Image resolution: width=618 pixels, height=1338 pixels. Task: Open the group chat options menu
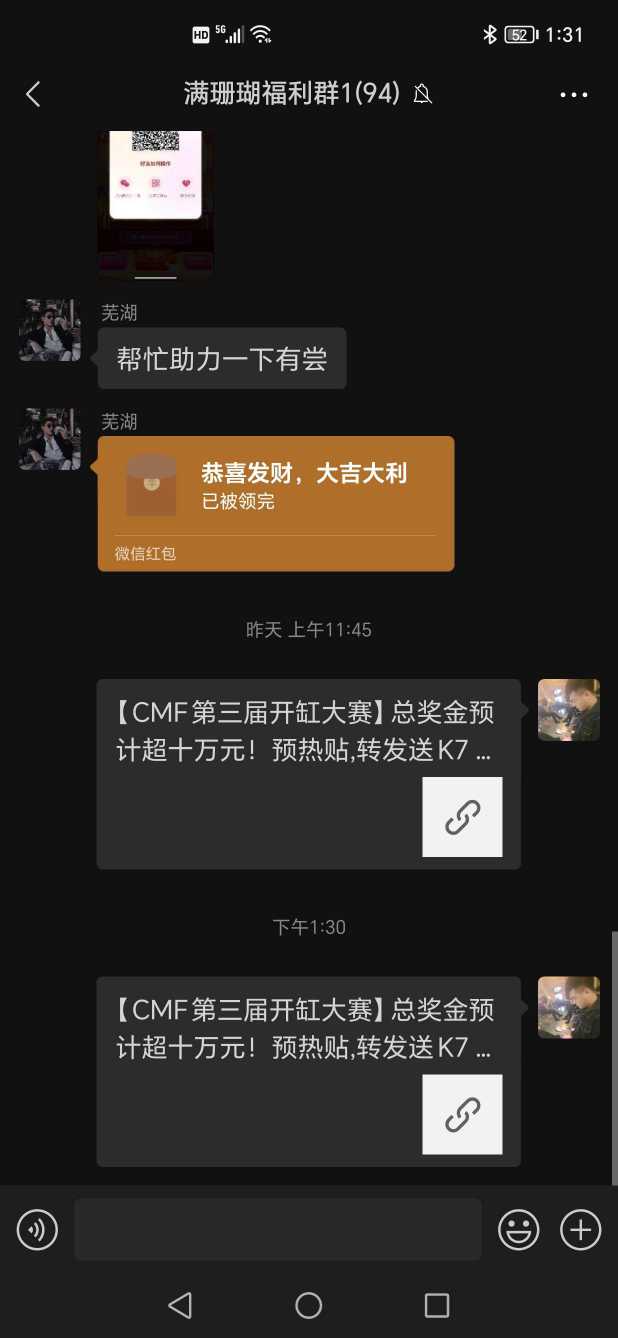coord(573,95)
